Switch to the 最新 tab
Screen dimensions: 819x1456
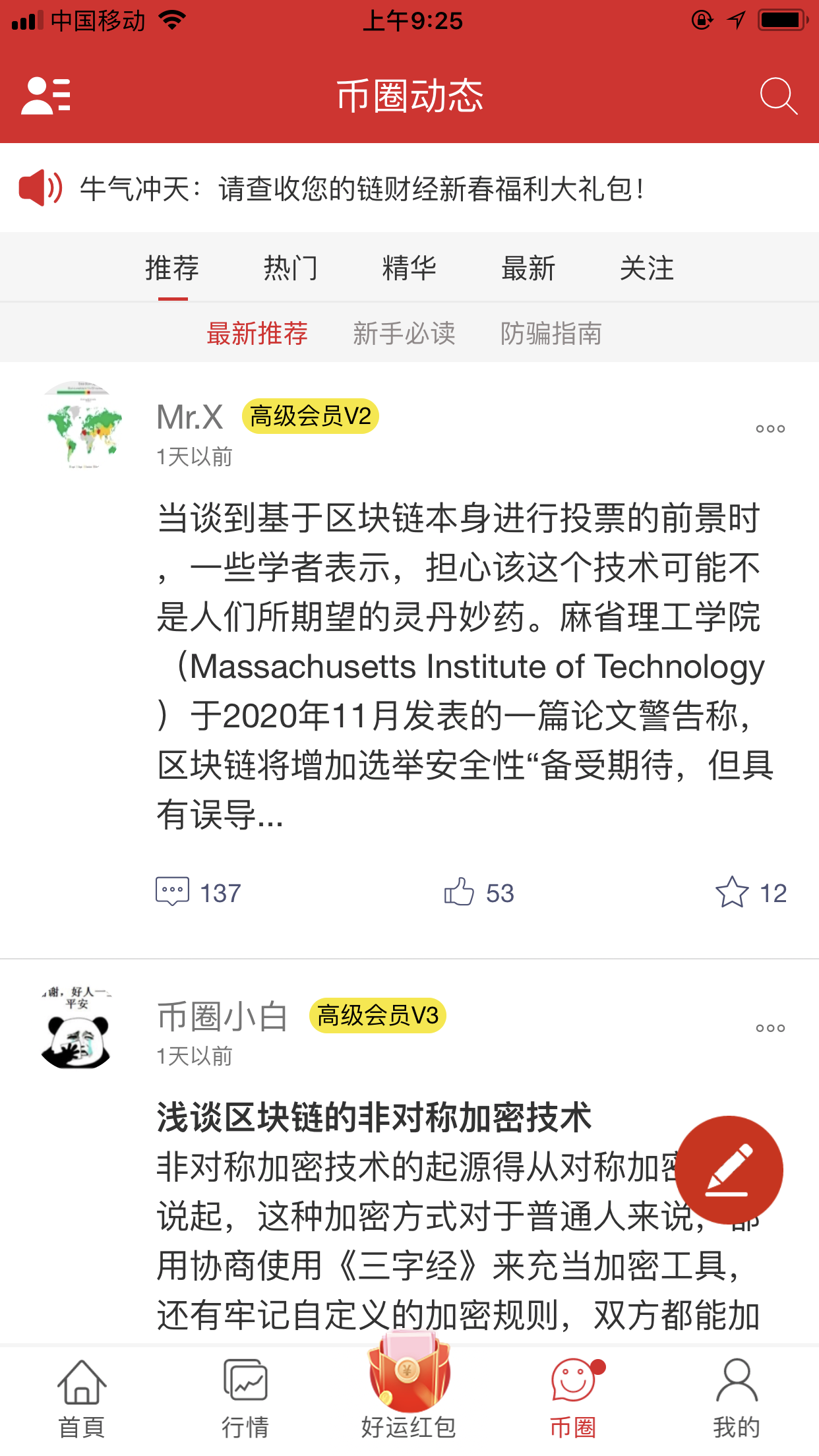click(x=528, y=268)
